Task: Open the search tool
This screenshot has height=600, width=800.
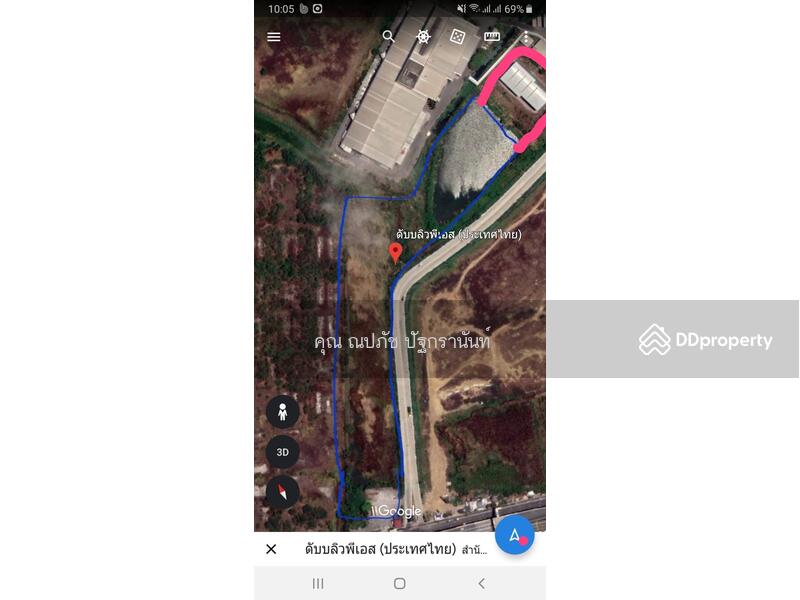Action: [x=389, y=37]
